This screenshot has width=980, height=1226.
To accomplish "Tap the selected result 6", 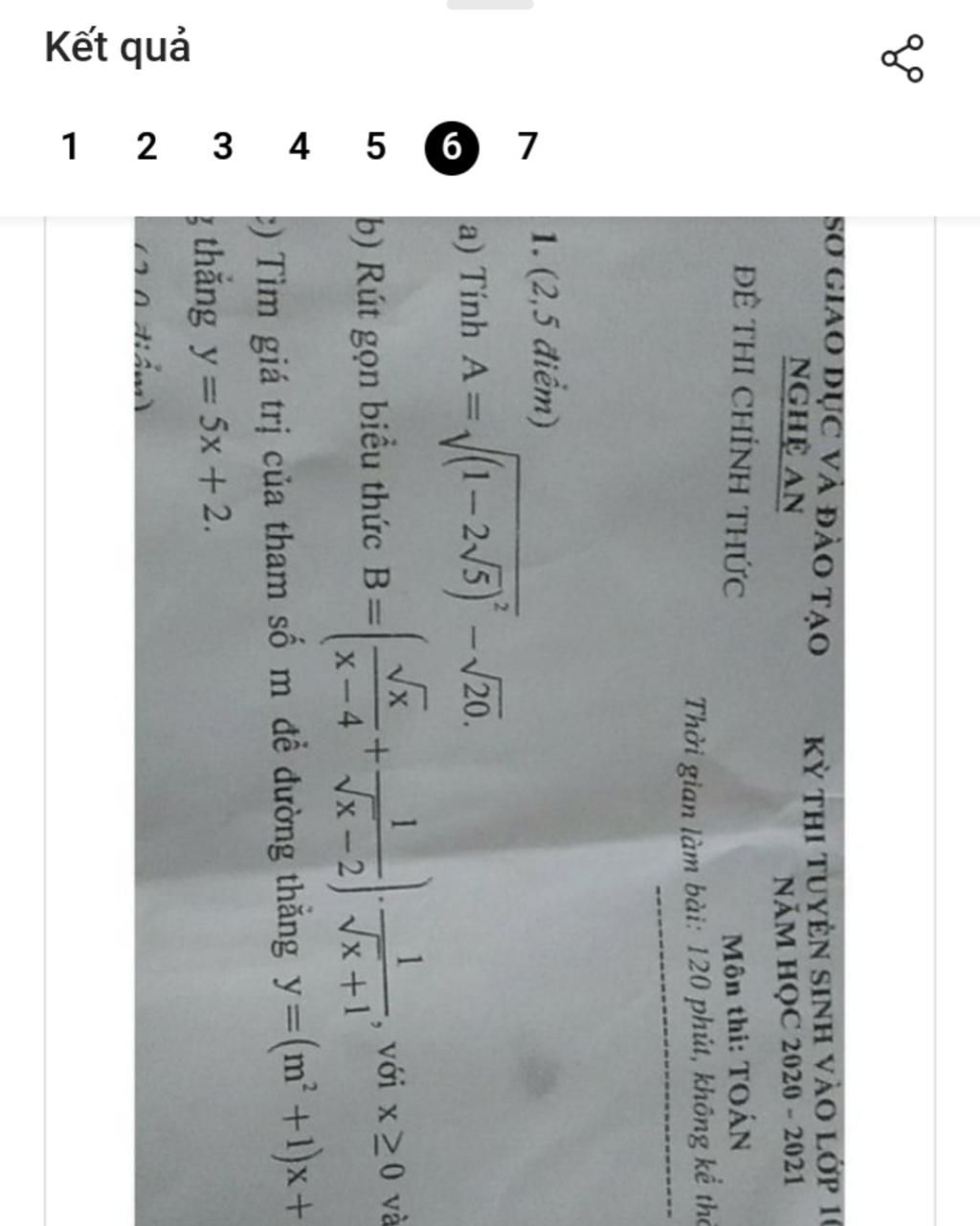I will (452, 147).
